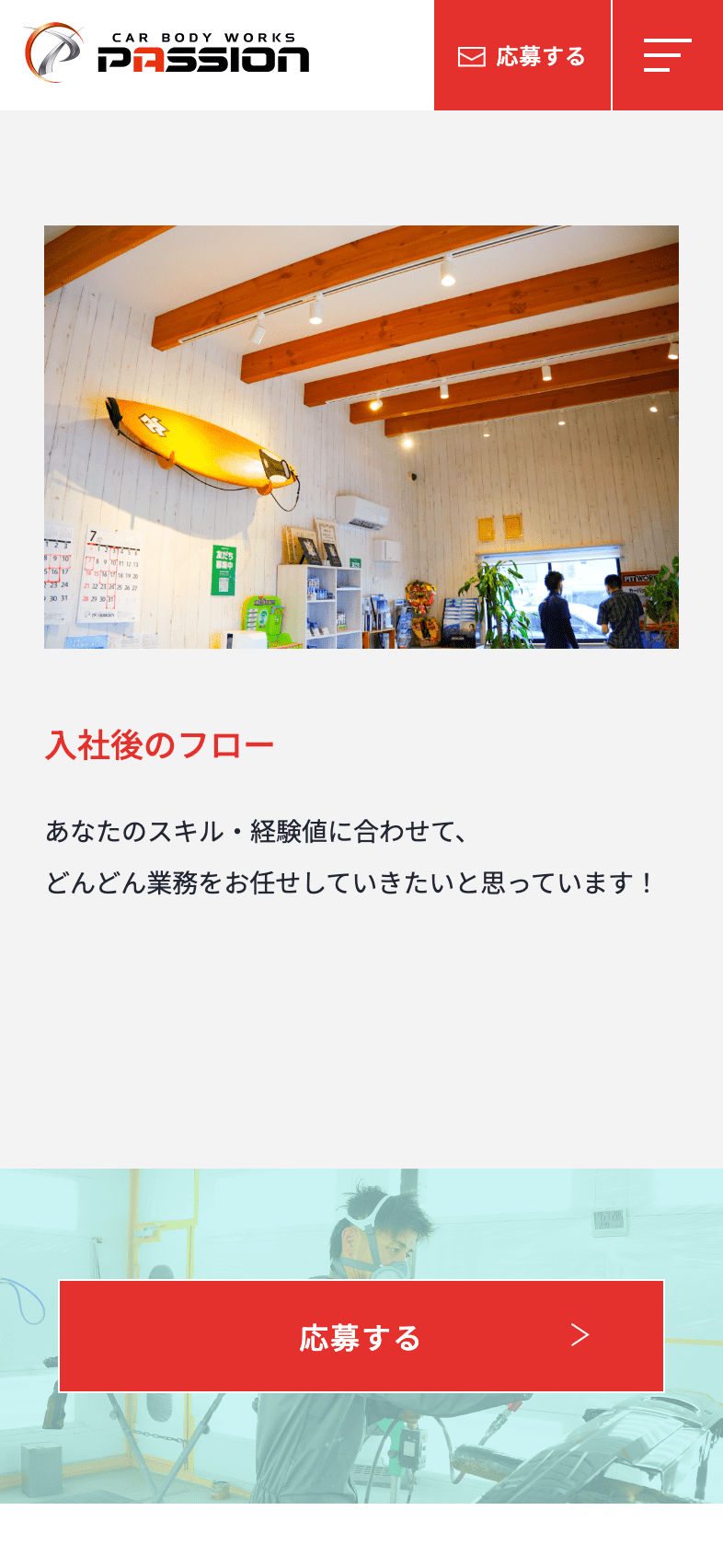Tap the large red 応募する button with the arrow

pos(361,1336)
